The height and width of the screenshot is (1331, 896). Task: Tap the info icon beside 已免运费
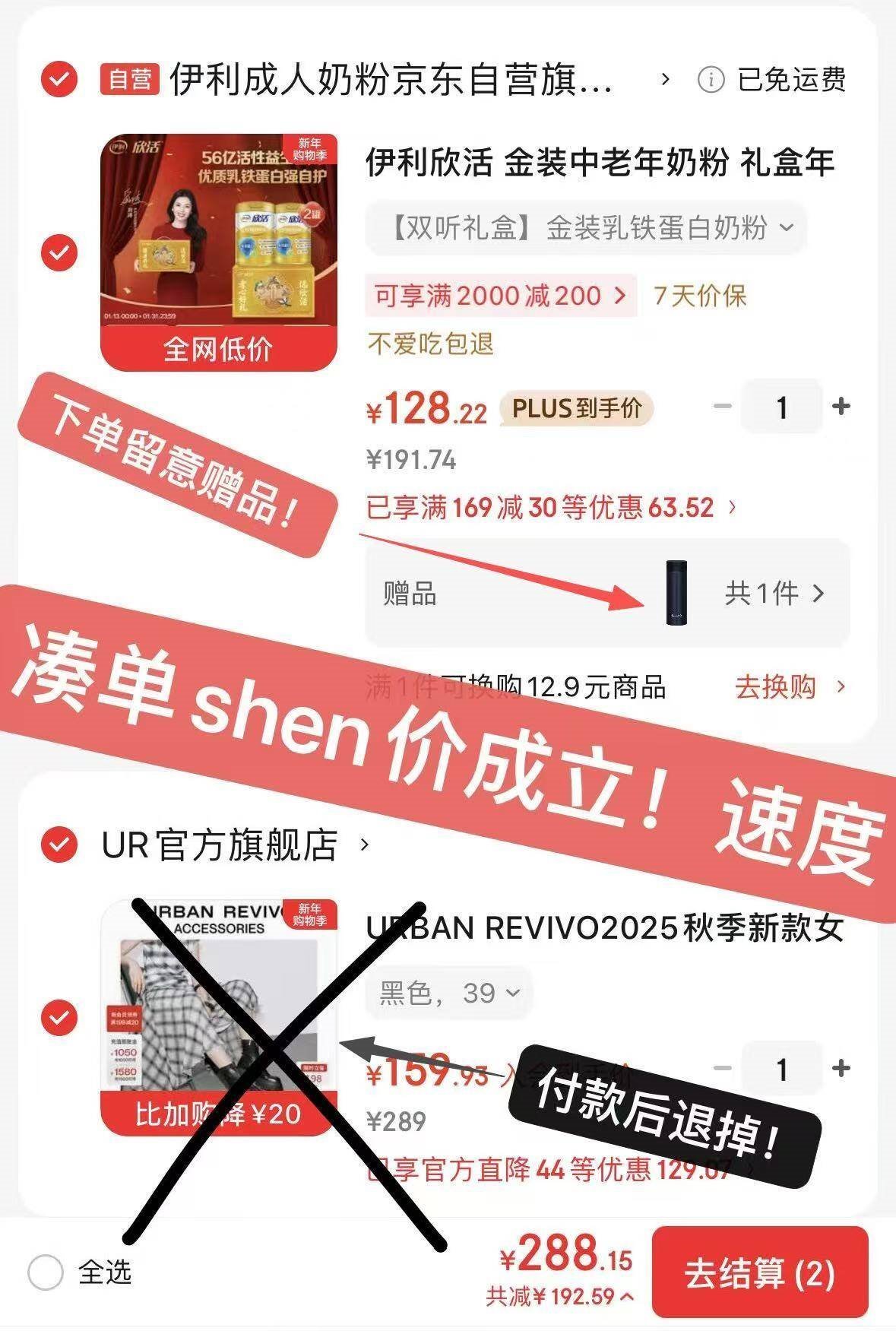point(711,79)
